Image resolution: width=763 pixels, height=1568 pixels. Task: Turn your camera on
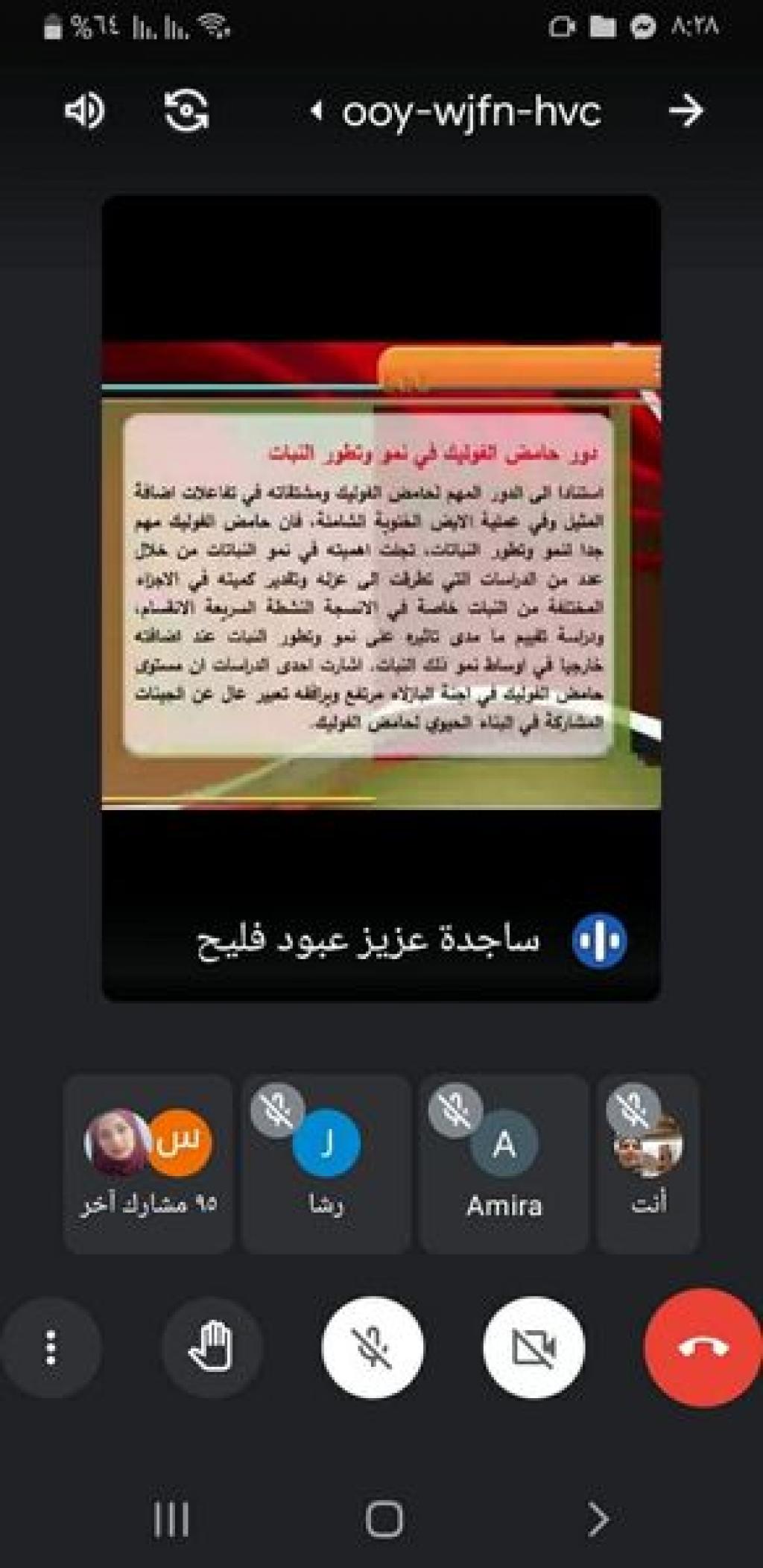534,1347
